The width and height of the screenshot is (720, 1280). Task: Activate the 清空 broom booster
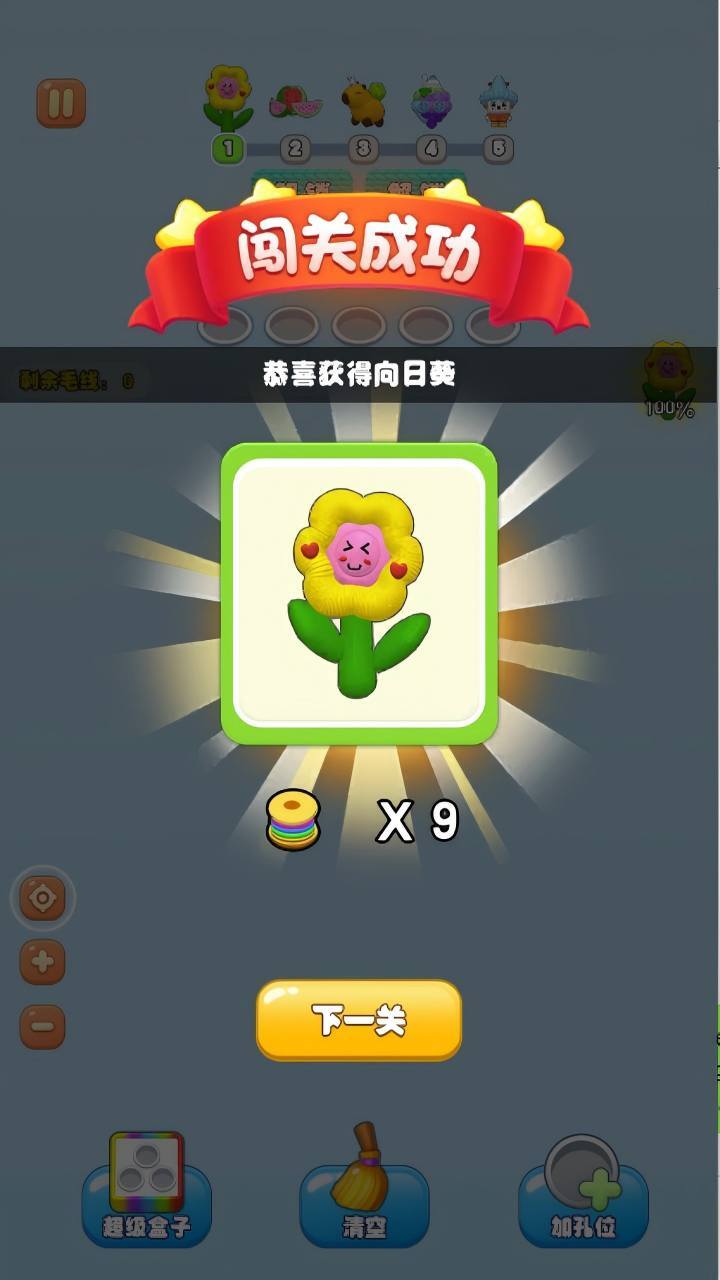click(x=364, y=1195)
